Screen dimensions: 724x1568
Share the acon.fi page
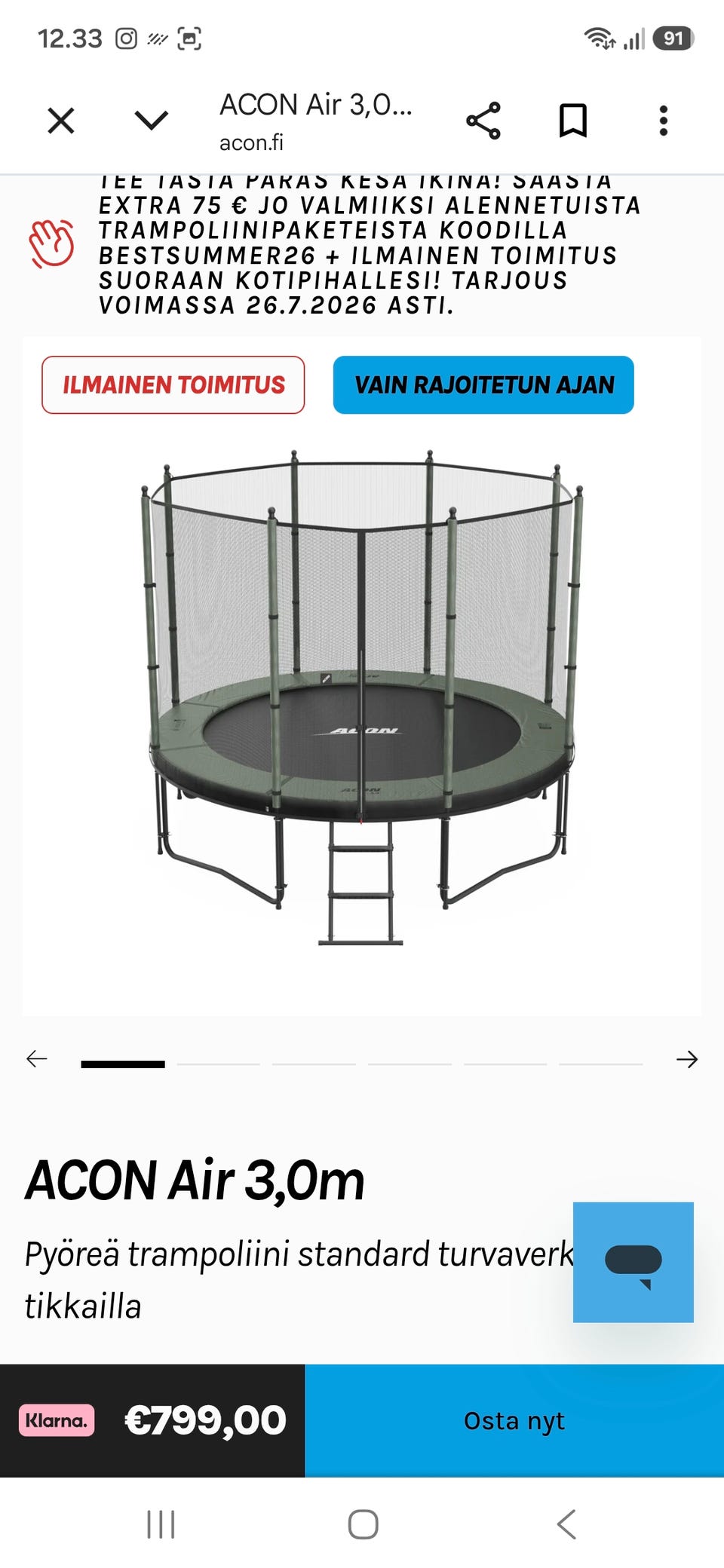(483, 121)
